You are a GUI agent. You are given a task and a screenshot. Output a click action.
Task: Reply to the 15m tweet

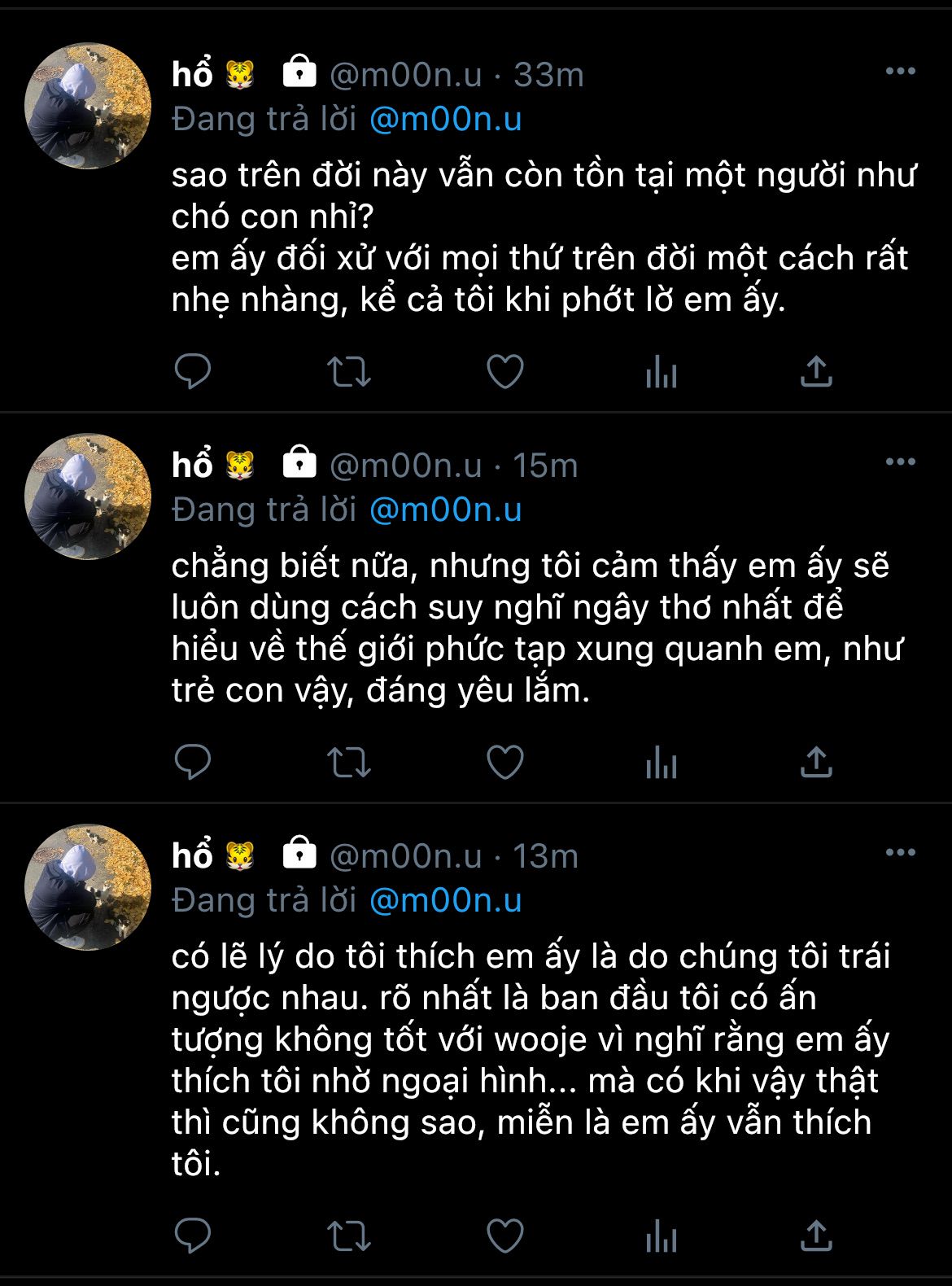tap(193, 763)
